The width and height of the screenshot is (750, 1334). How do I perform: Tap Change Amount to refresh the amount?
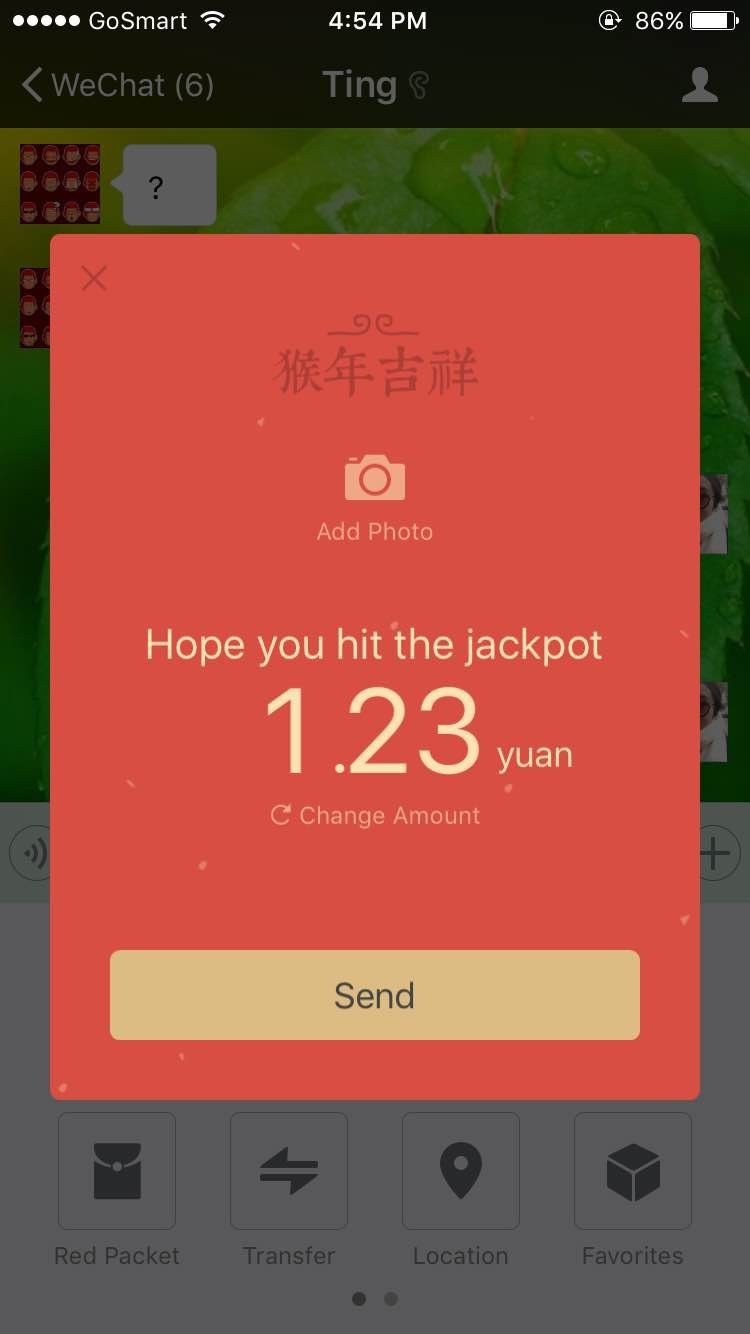[375, 816]
